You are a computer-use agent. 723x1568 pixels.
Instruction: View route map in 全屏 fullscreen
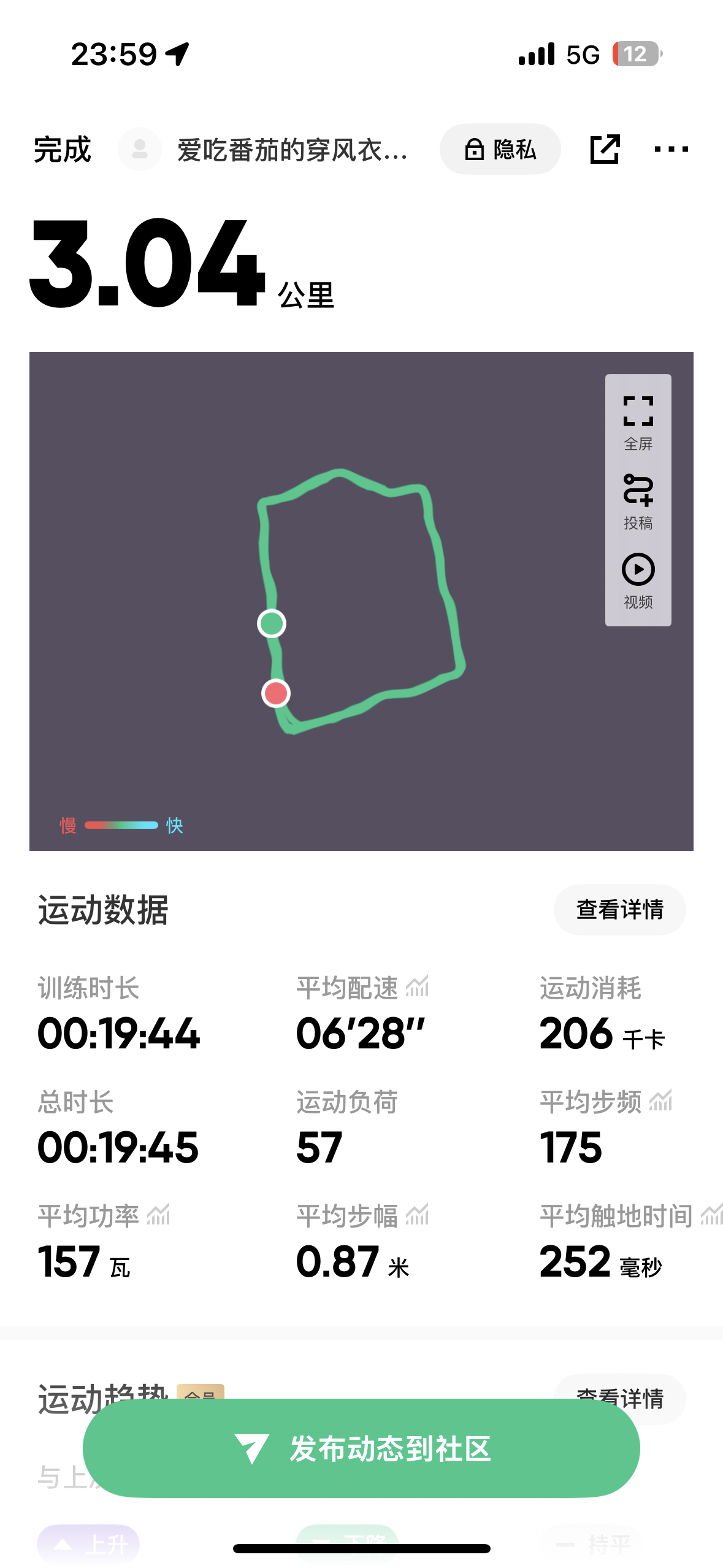(638, 423)
